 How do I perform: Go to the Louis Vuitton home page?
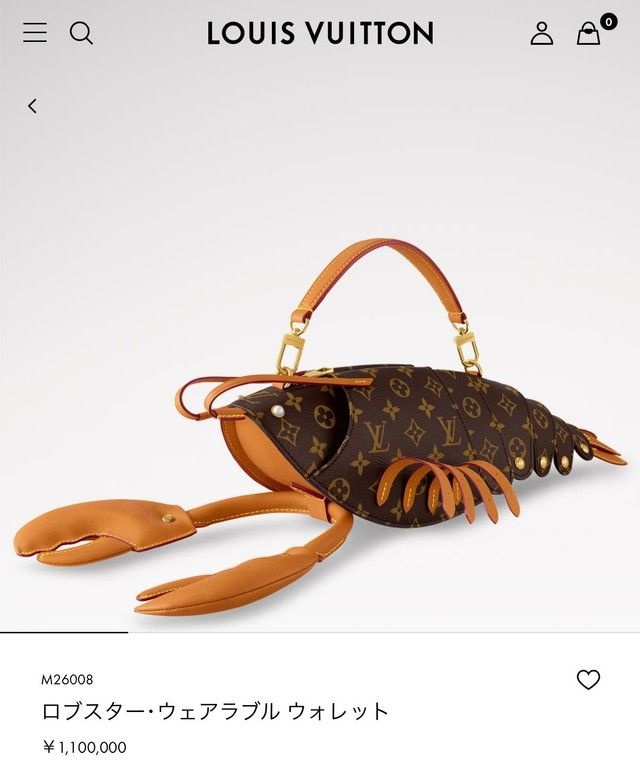point(320,33)
